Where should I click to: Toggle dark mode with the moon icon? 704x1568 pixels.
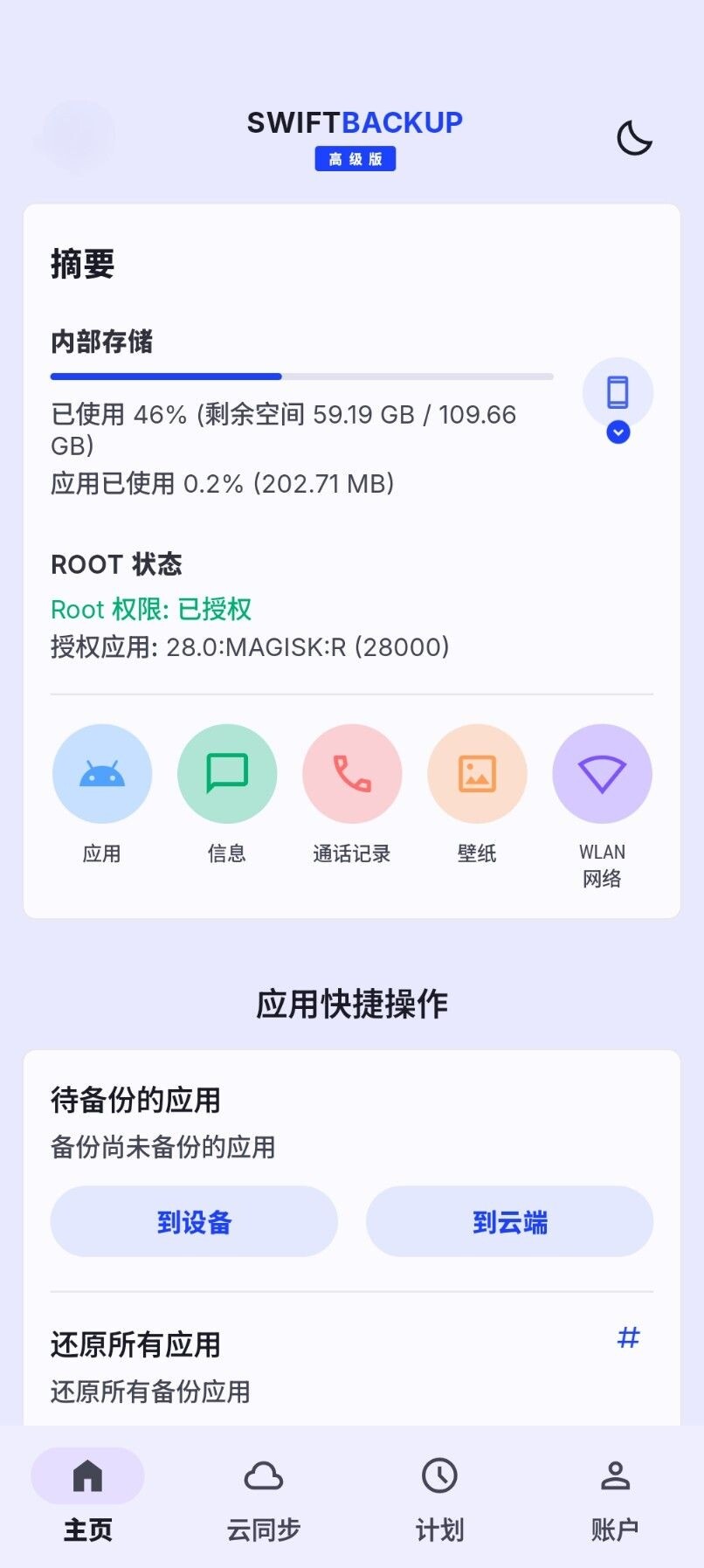[x=634, y=138]
